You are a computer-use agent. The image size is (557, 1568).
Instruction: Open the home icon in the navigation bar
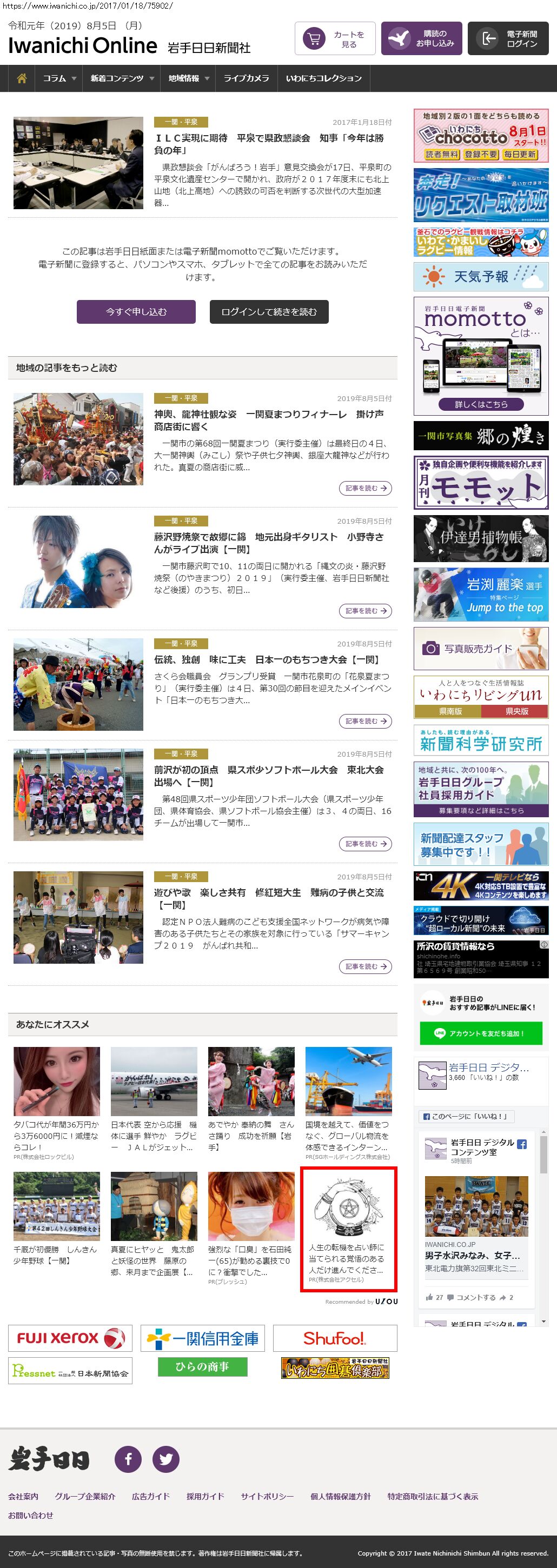(21, 78)
